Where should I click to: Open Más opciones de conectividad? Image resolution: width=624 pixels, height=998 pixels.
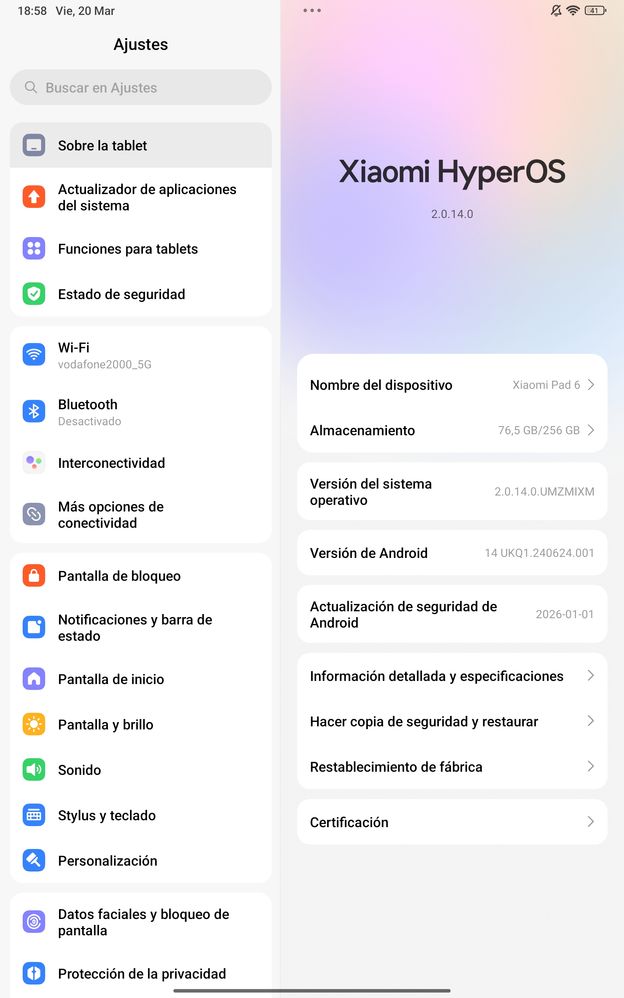pos(140,514)
